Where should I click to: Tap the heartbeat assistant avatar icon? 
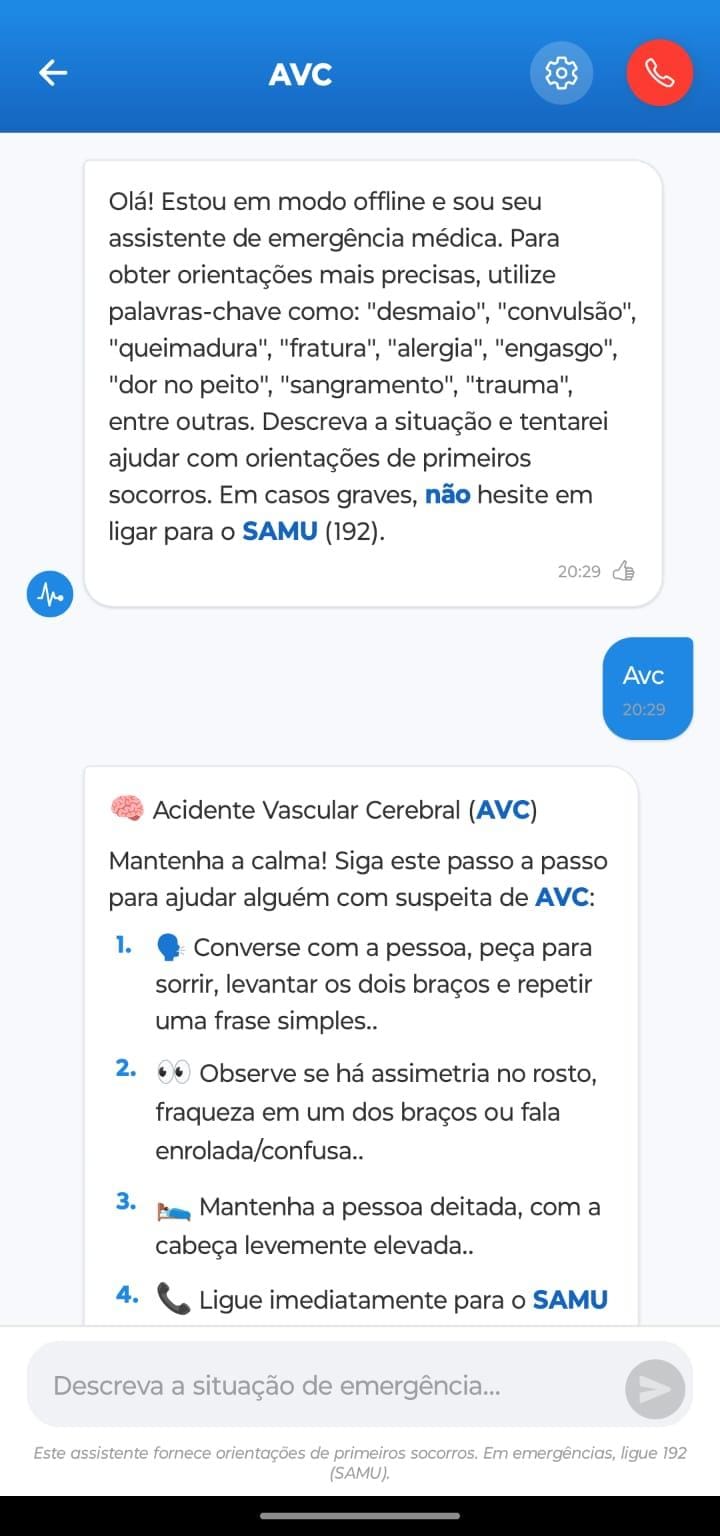tap(48, 593)
